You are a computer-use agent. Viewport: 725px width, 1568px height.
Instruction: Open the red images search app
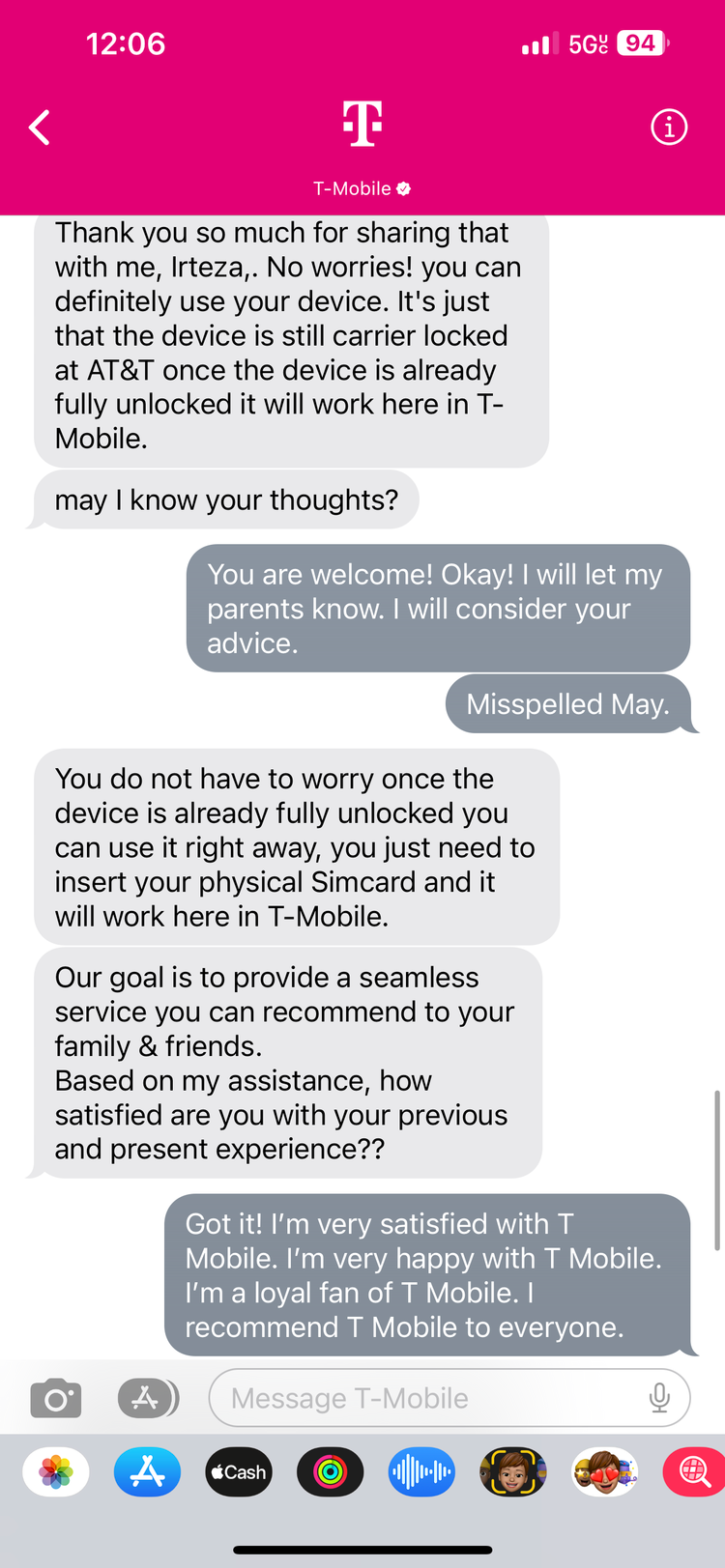[694, 1472]
